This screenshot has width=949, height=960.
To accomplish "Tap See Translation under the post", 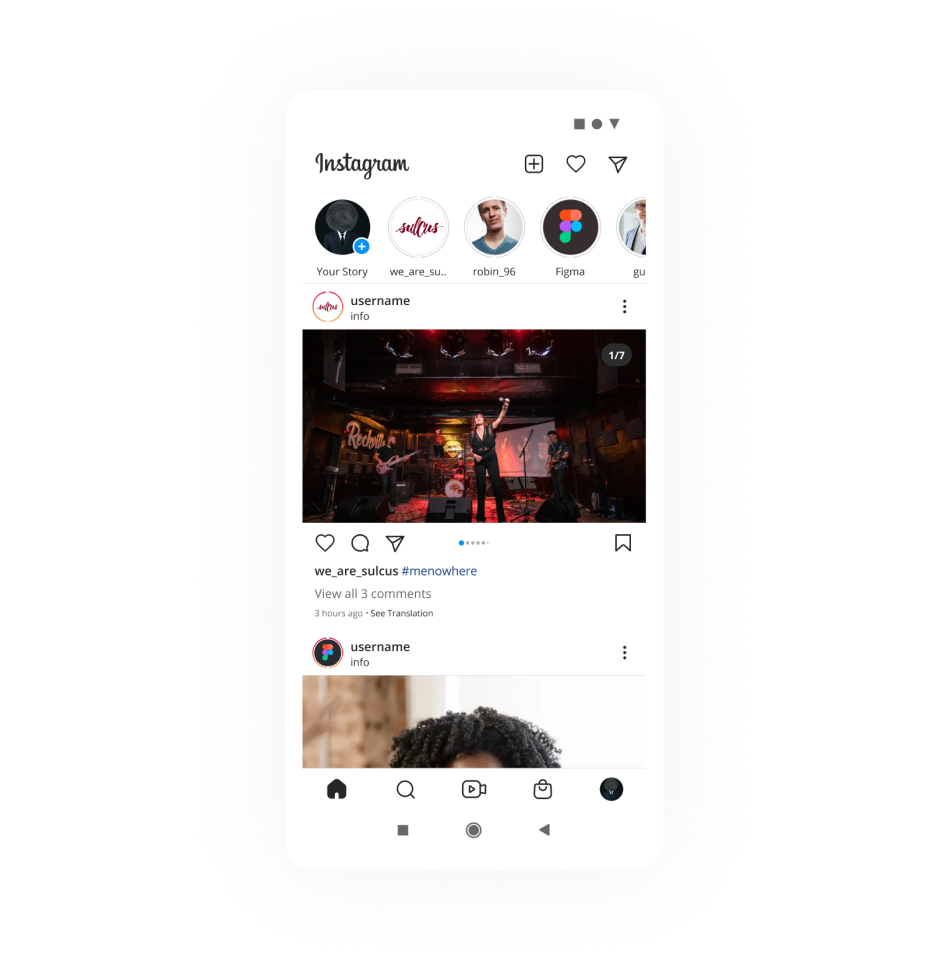I will [x=401, y=613].
